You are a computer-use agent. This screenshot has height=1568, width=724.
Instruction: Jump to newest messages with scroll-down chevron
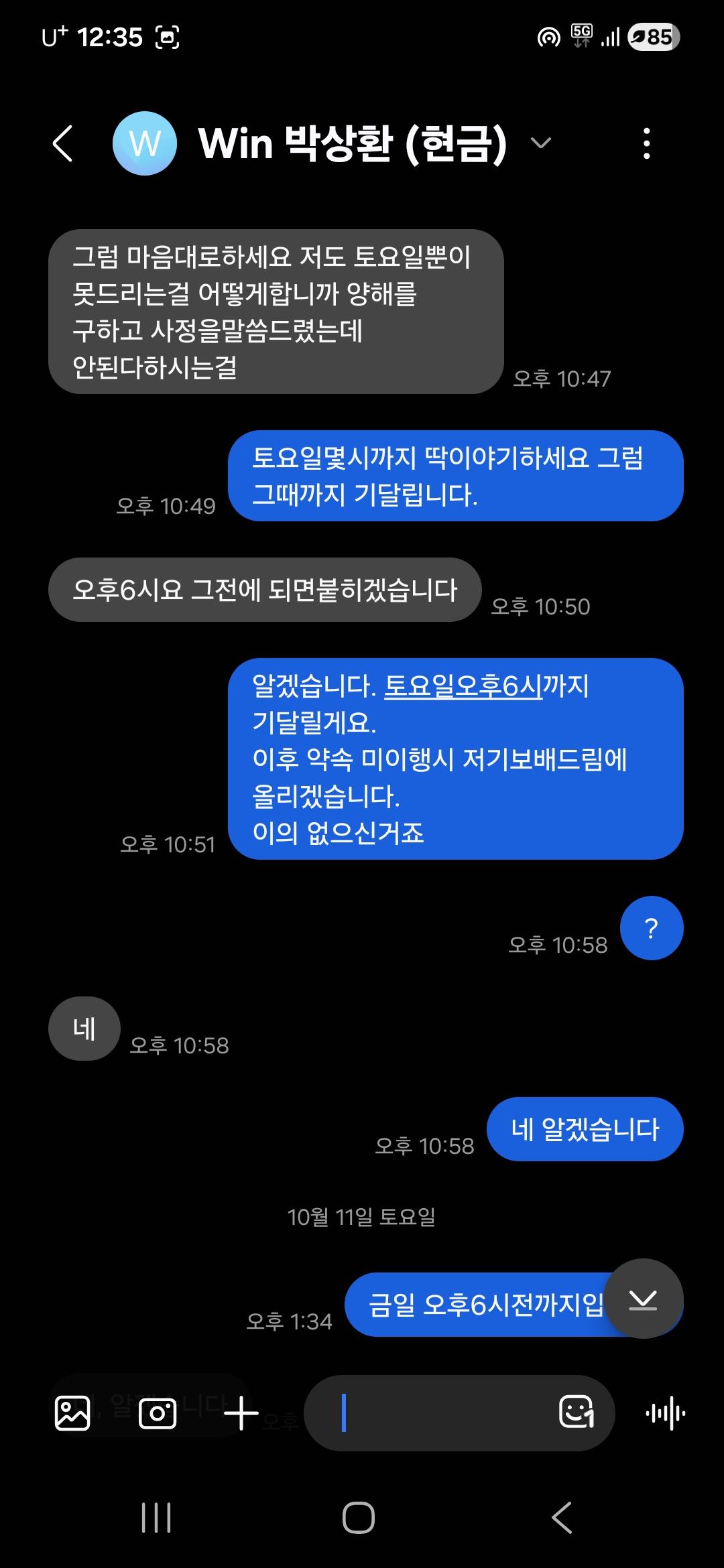(642, 1299)
